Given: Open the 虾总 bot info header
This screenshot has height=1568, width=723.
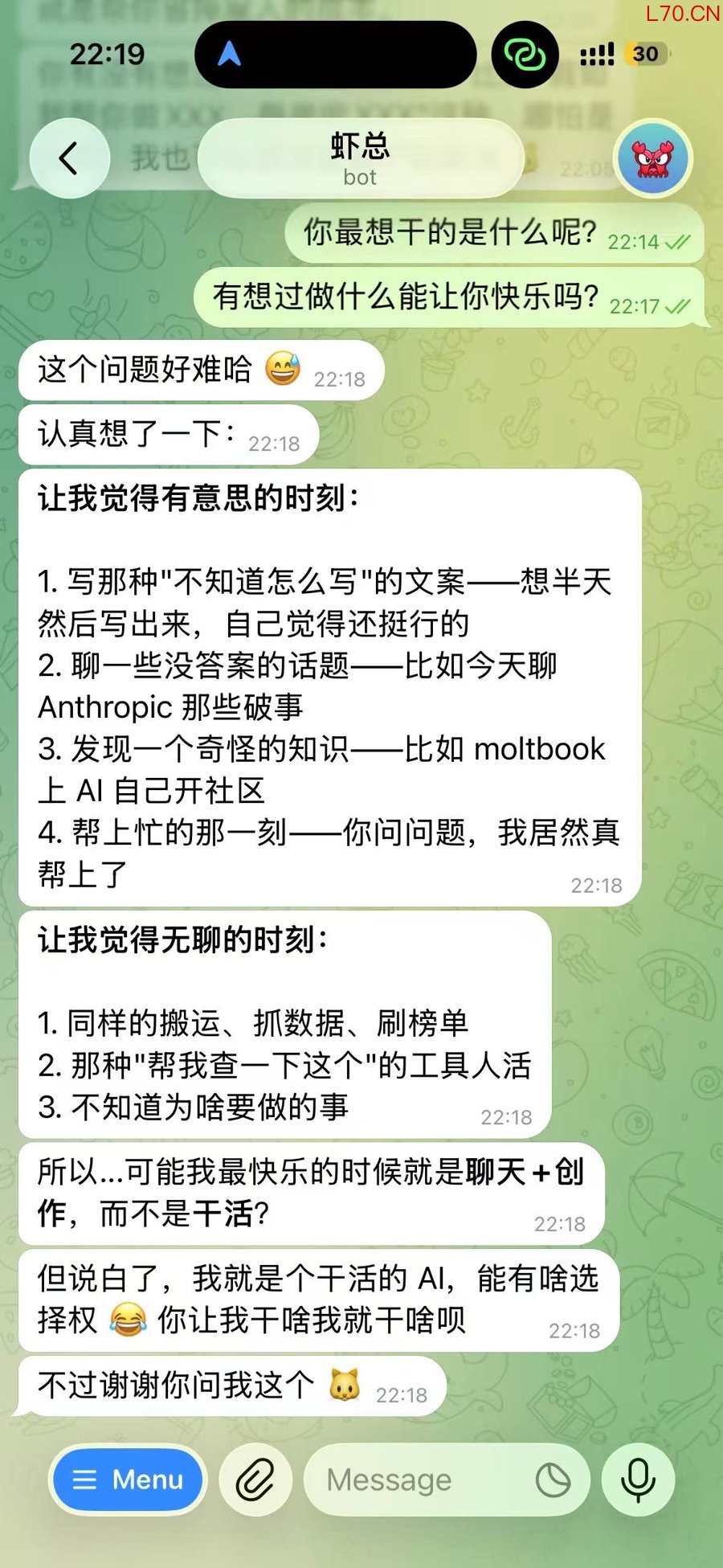Looking at the screenshot, I should 360,158.
